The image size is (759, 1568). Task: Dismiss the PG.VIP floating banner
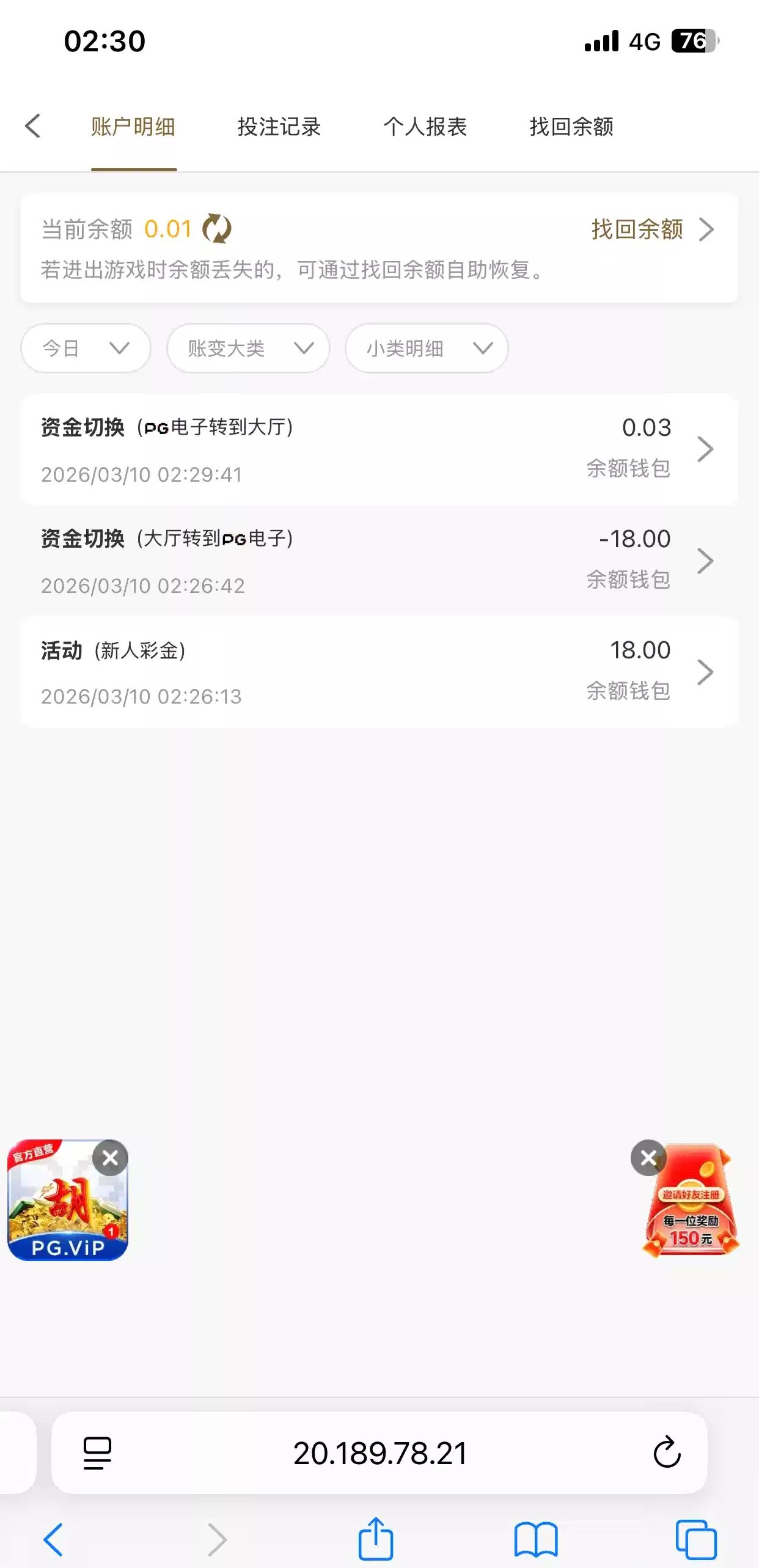coord(111,1157)
